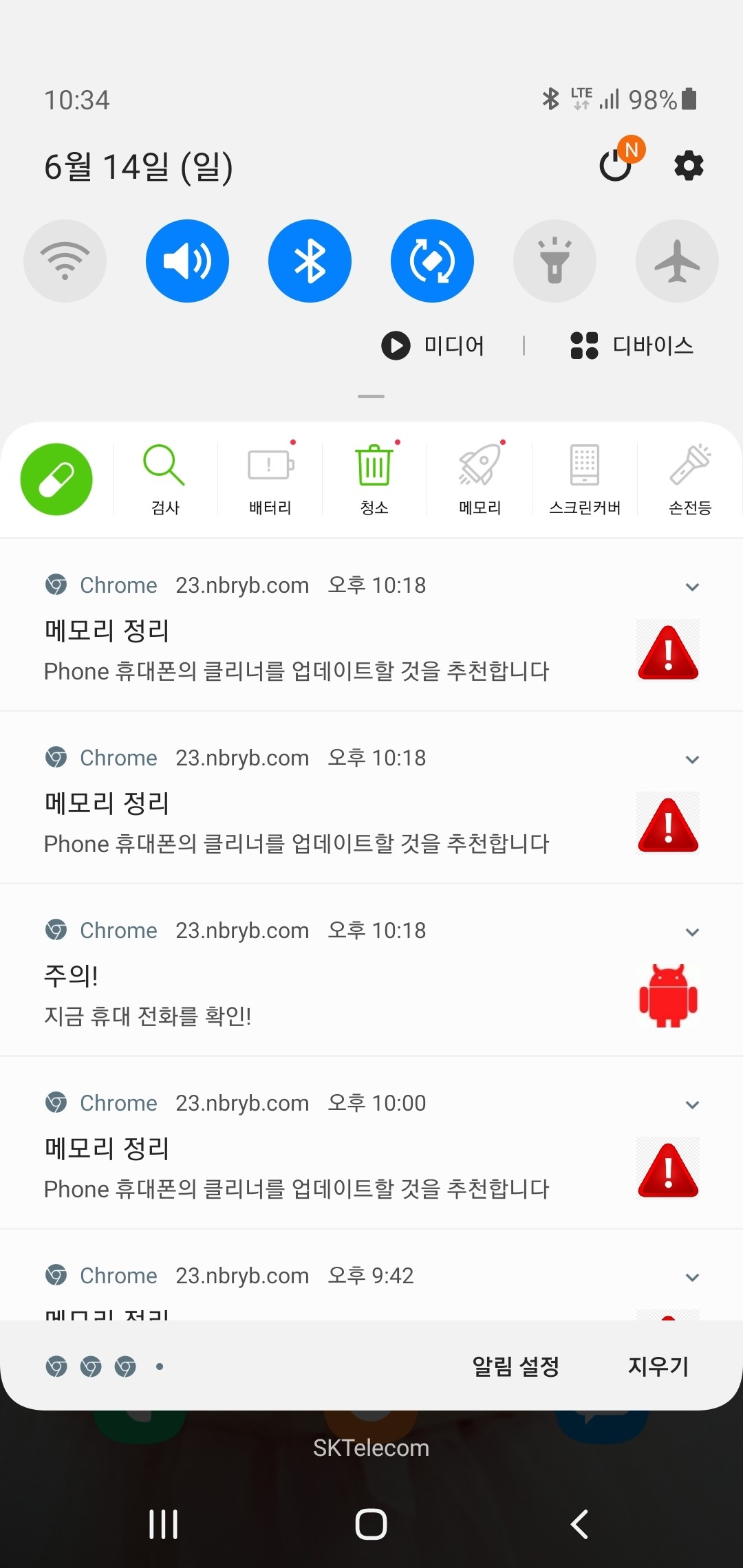The width and height of the screenshot is (743, 1568).
Task: Disable Bluetooth quick toggle
Action: click(310, 261)
